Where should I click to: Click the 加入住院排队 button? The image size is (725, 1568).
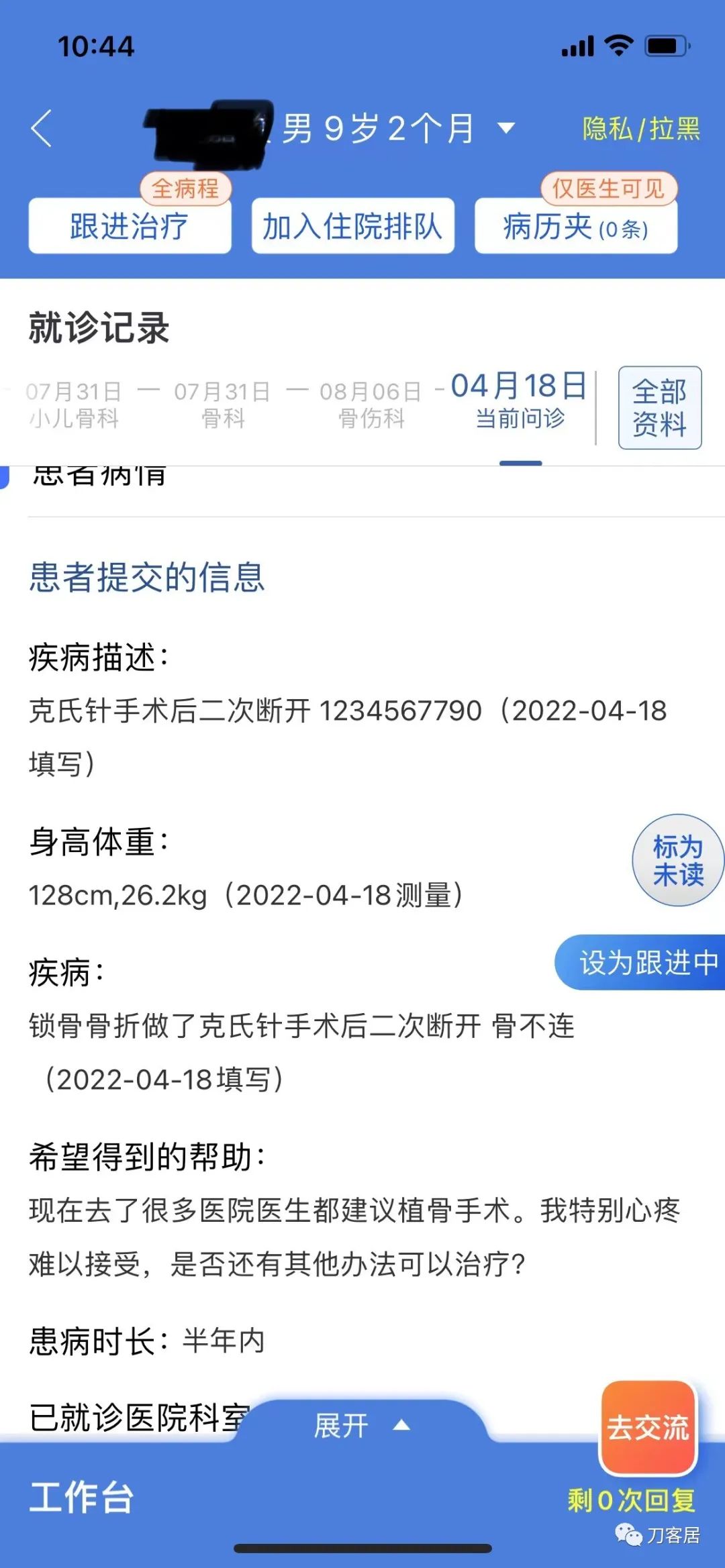click(x=352, y=227)
